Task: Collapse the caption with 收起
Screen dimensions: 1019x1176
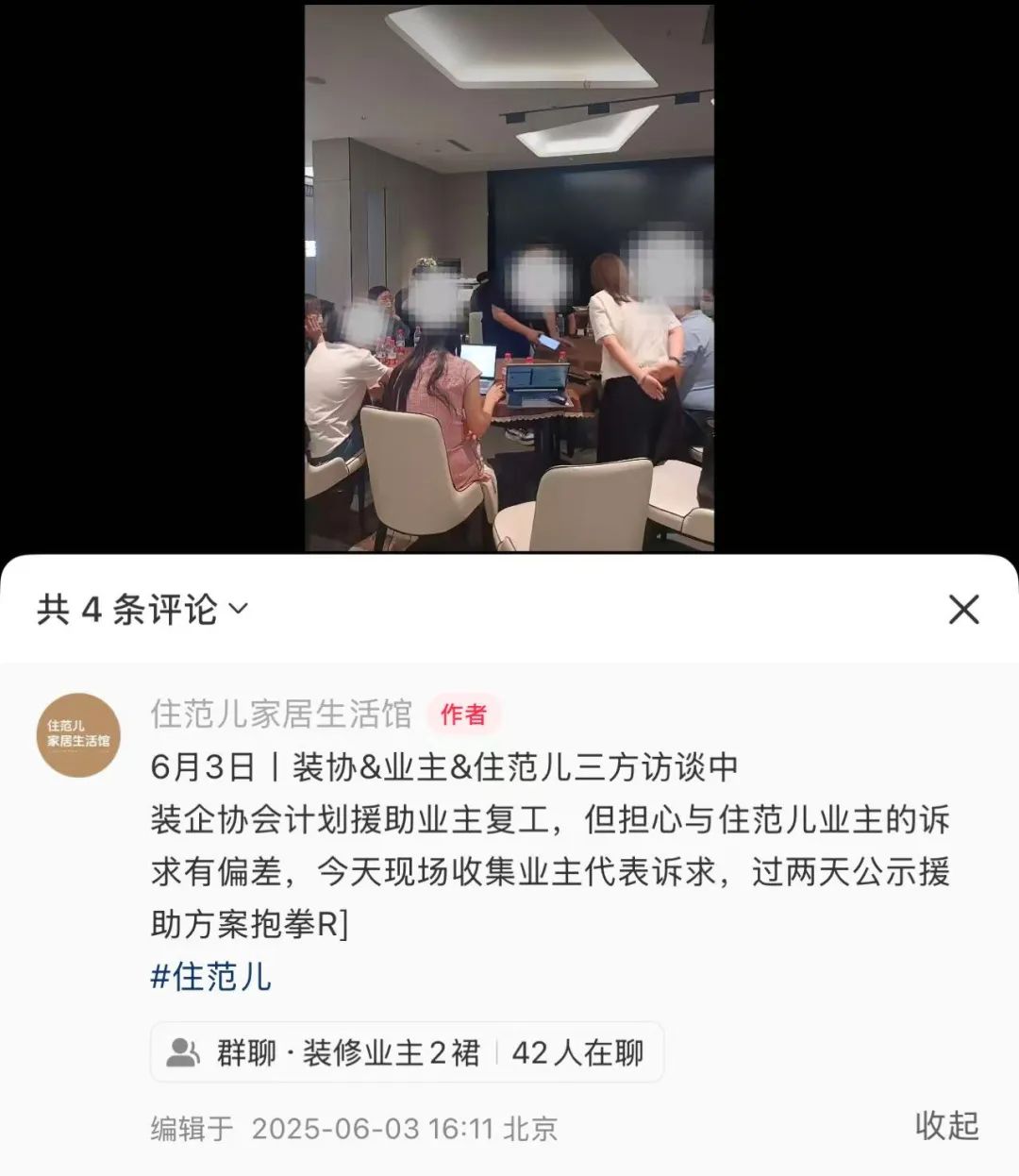Action: tap(946, 1125)
